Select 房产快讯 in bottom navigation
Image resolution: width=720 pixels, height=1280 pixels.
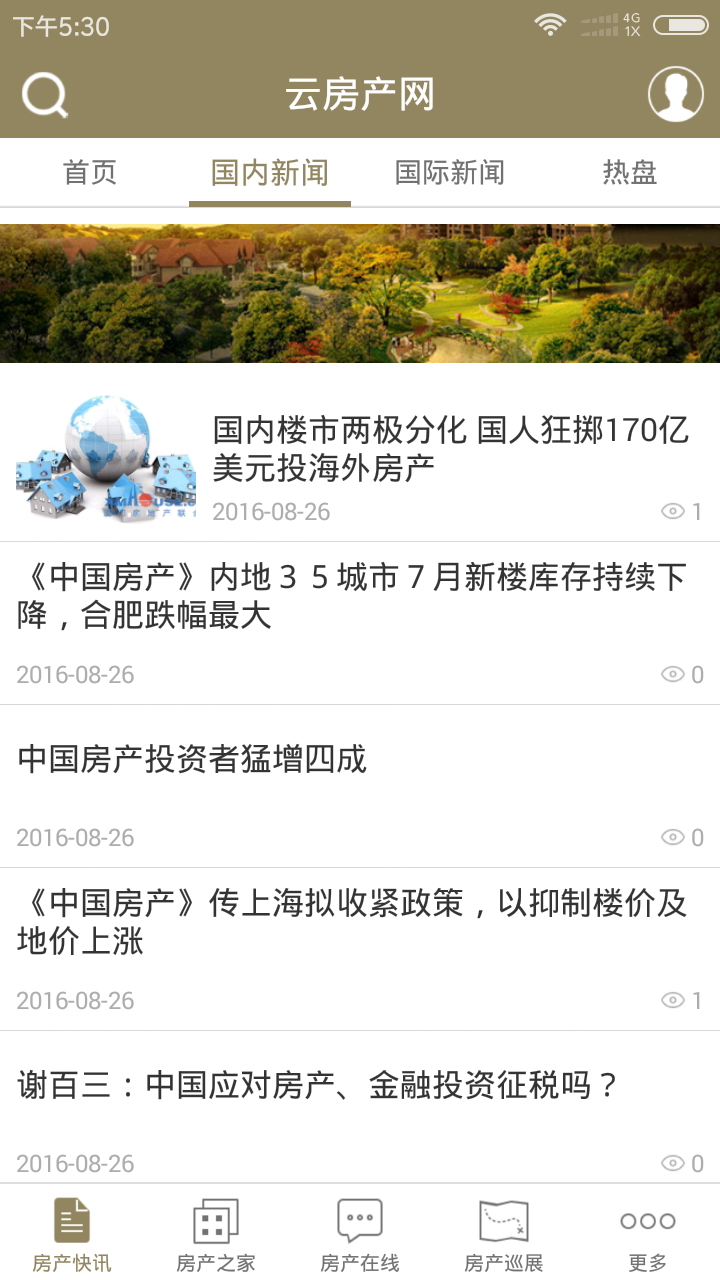[x=72, y=1235]
